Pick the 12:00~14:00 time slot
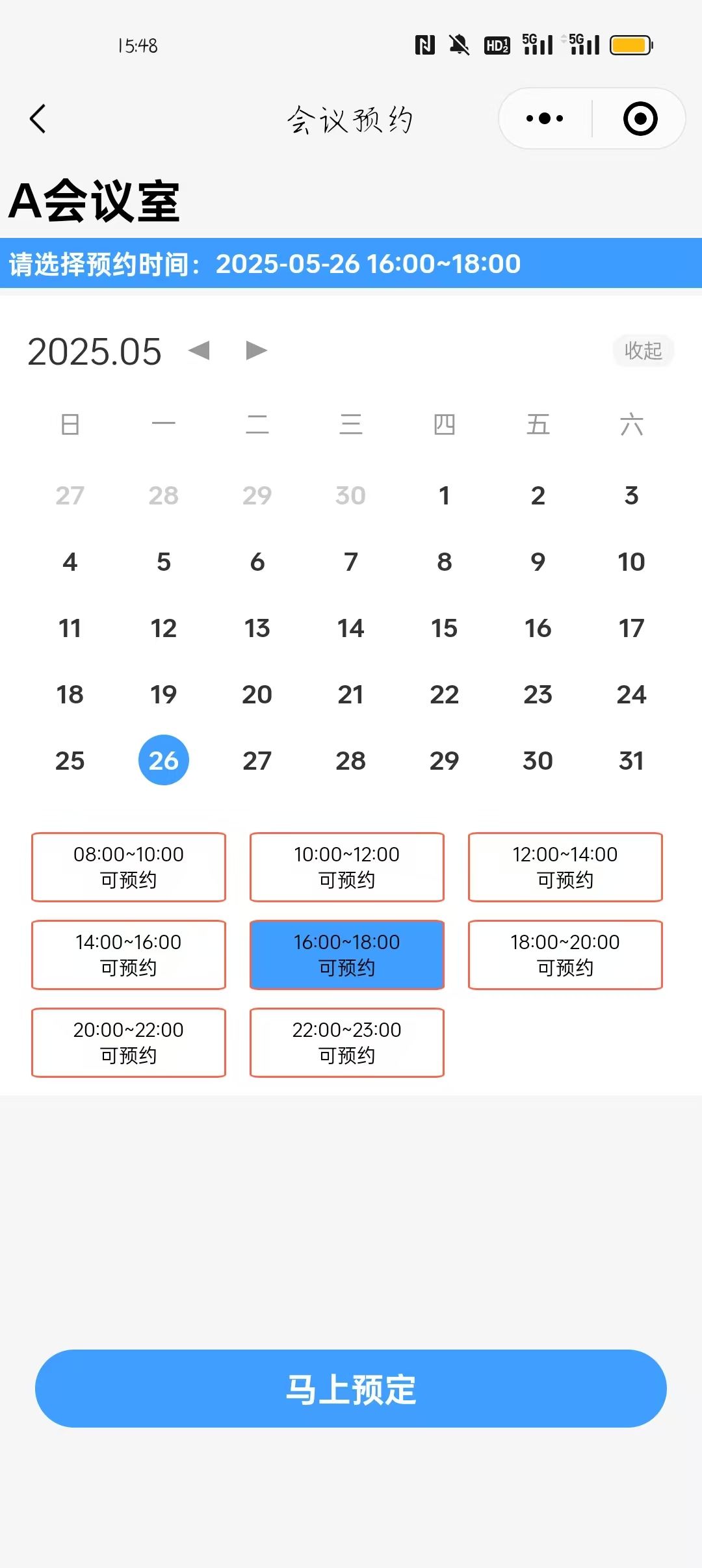The width and height of the screenshot is (702, 1568). pos(565,867)
